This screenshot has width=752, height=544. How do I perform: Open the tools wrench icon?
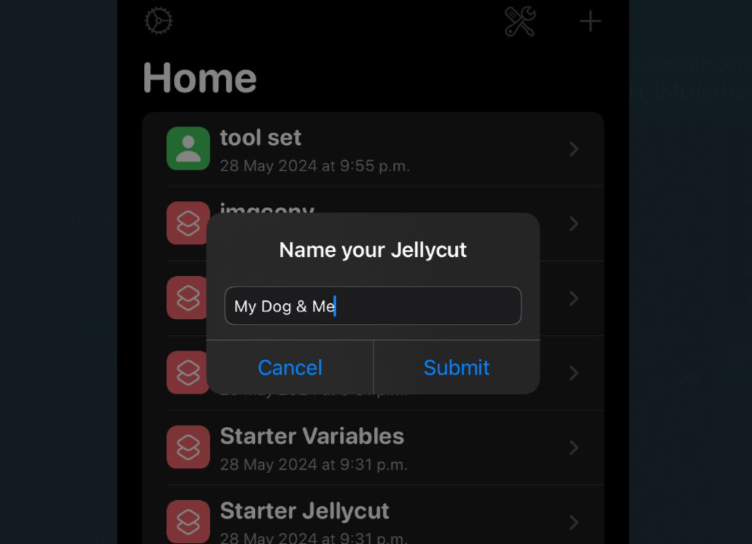520,21
